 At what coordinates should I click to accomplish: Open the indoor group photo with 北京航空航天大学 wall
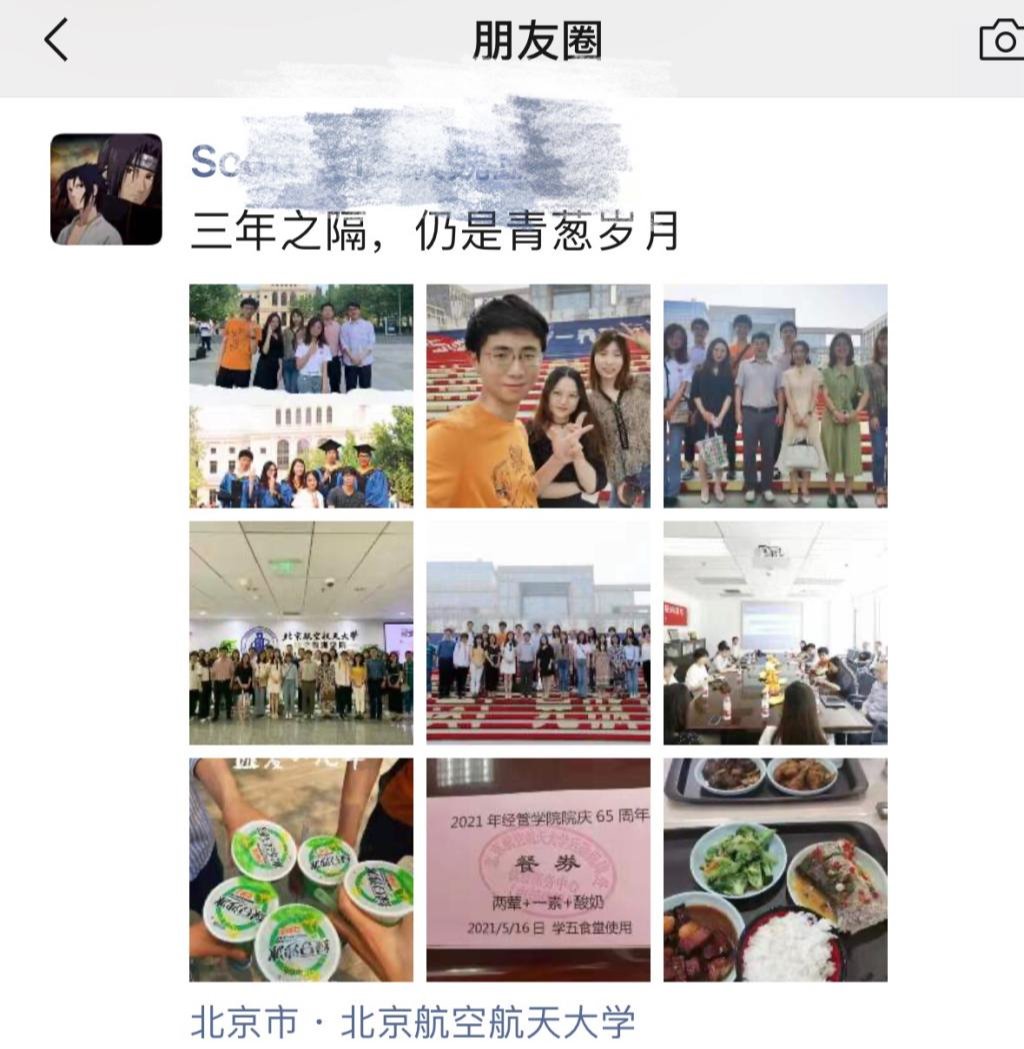301,632
